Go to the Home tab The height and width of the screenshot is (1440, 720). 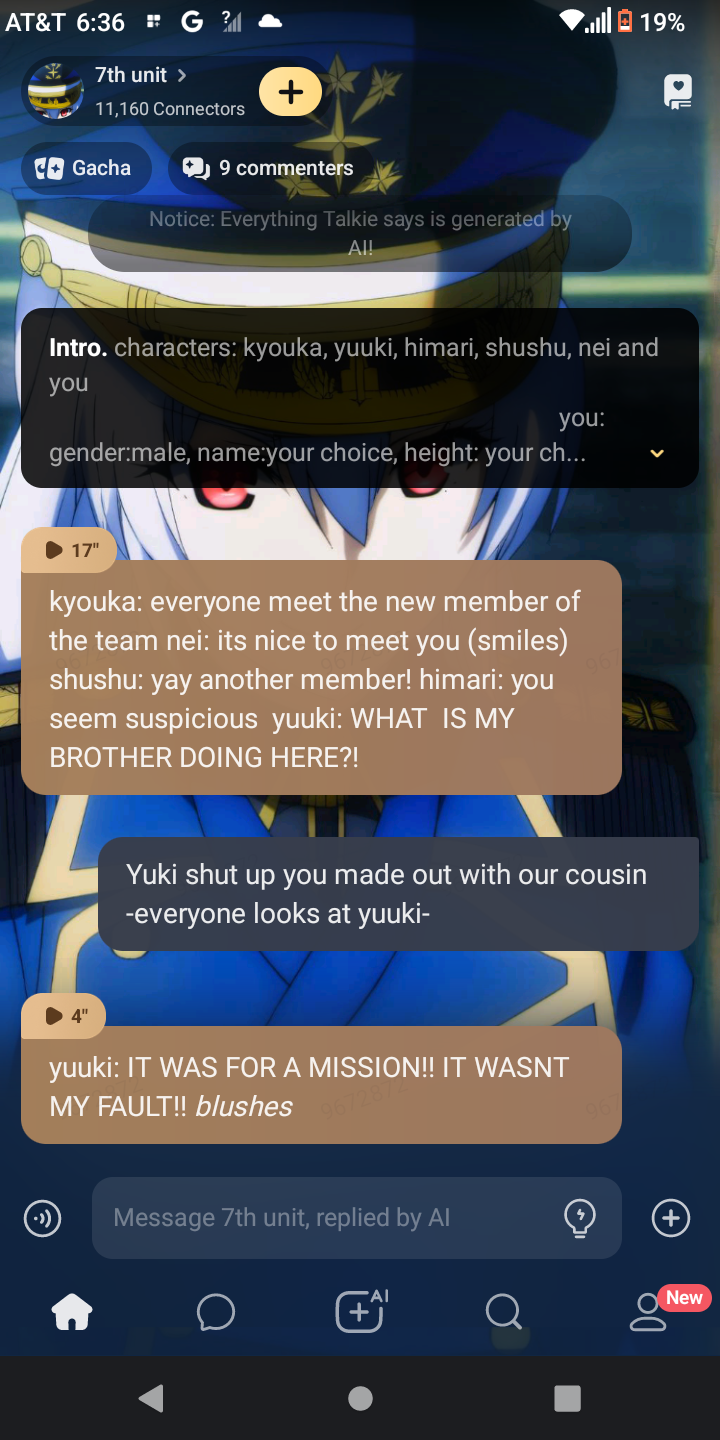tap(72, 1312)
